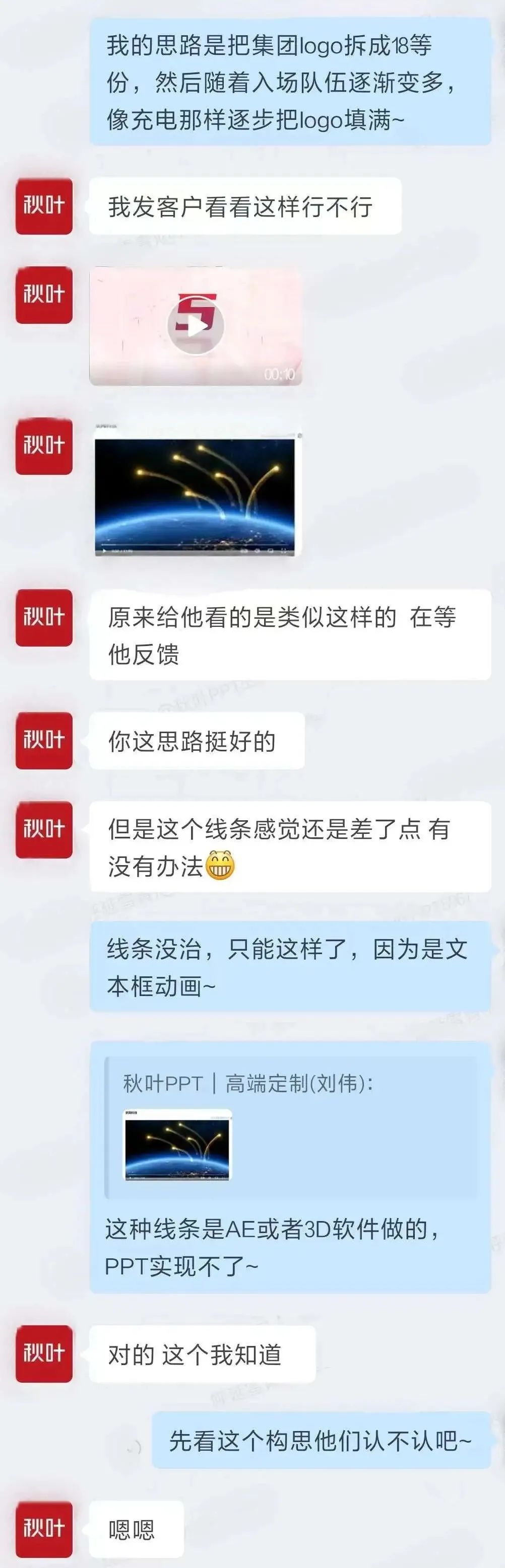Tap the avatar beside "我发客户看看这样行不行"

click(x=44, y=206)
